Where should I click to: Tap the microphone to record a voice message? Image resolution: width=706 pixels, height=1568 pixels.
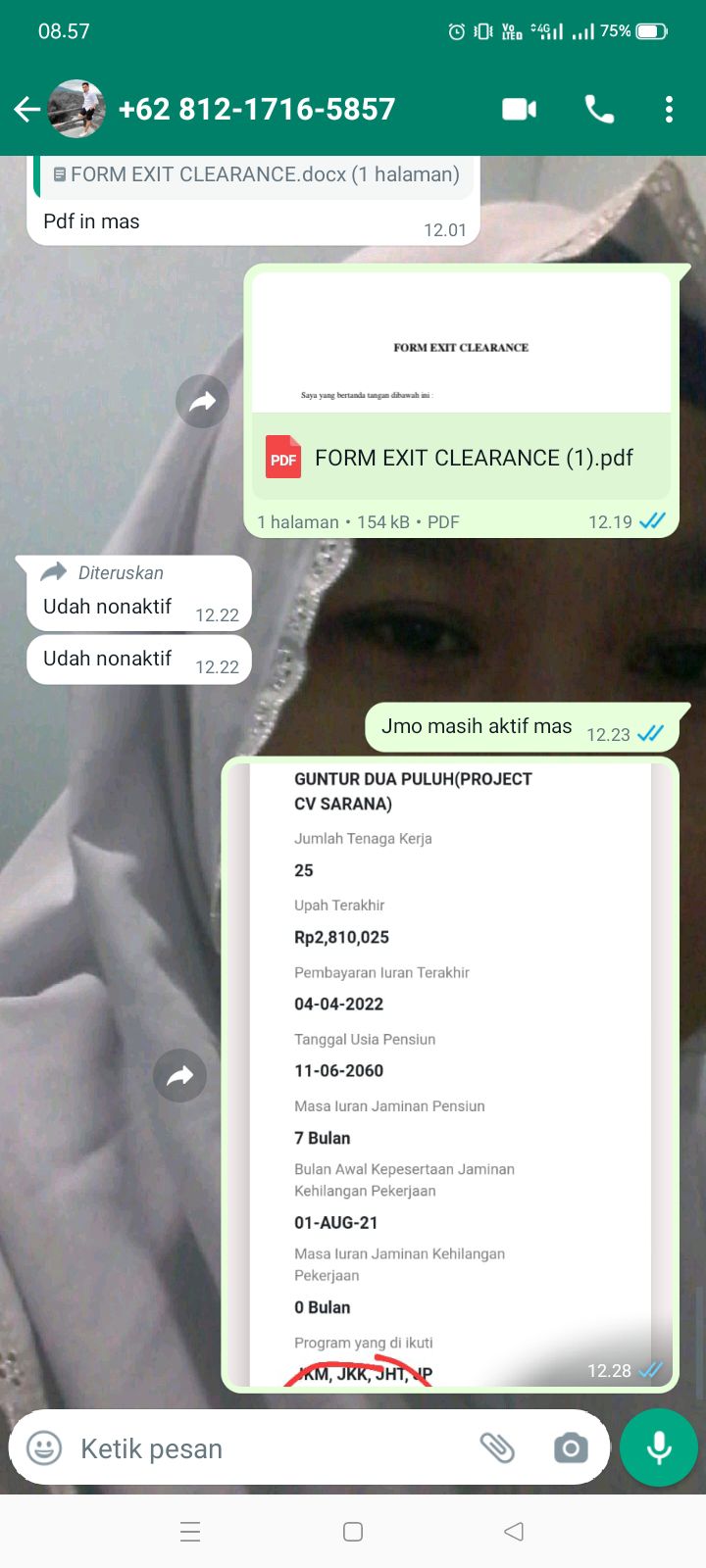click(659, 1447)
